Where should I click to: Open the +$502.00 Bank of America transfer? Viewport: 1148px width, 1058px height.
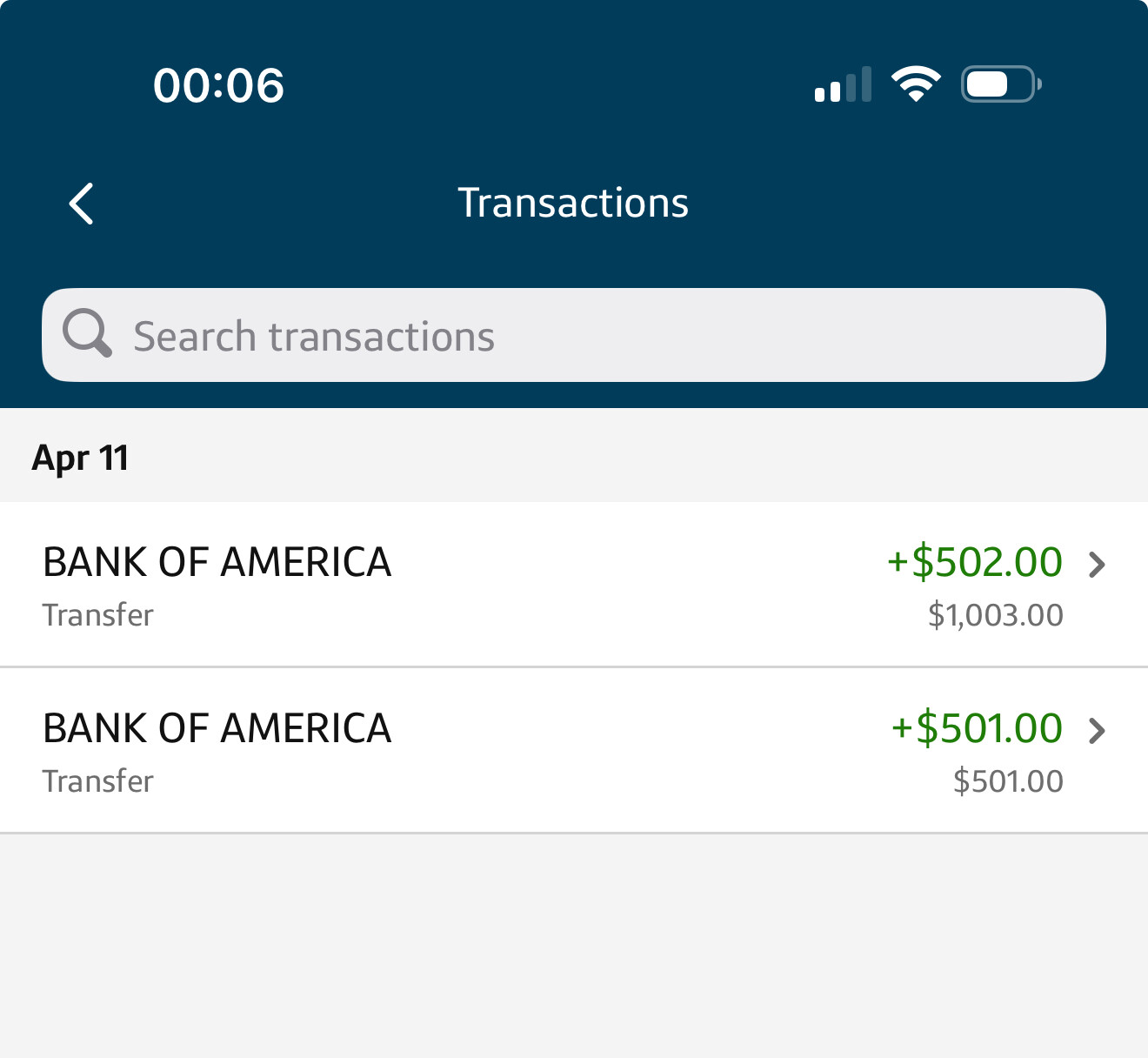tap(574, 585)
